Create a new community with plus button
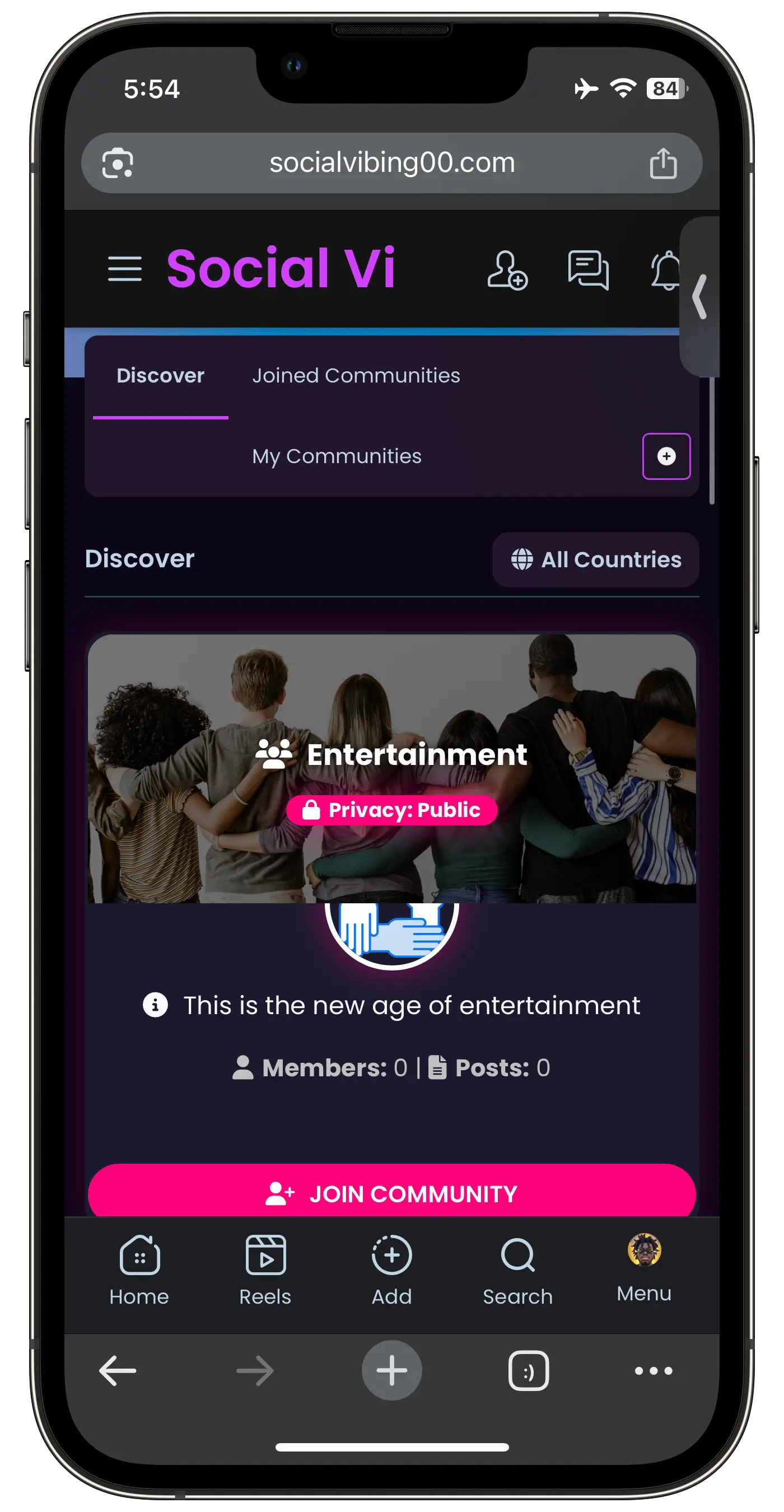This screenshot has height=1512, width=784. click(666, 456)
